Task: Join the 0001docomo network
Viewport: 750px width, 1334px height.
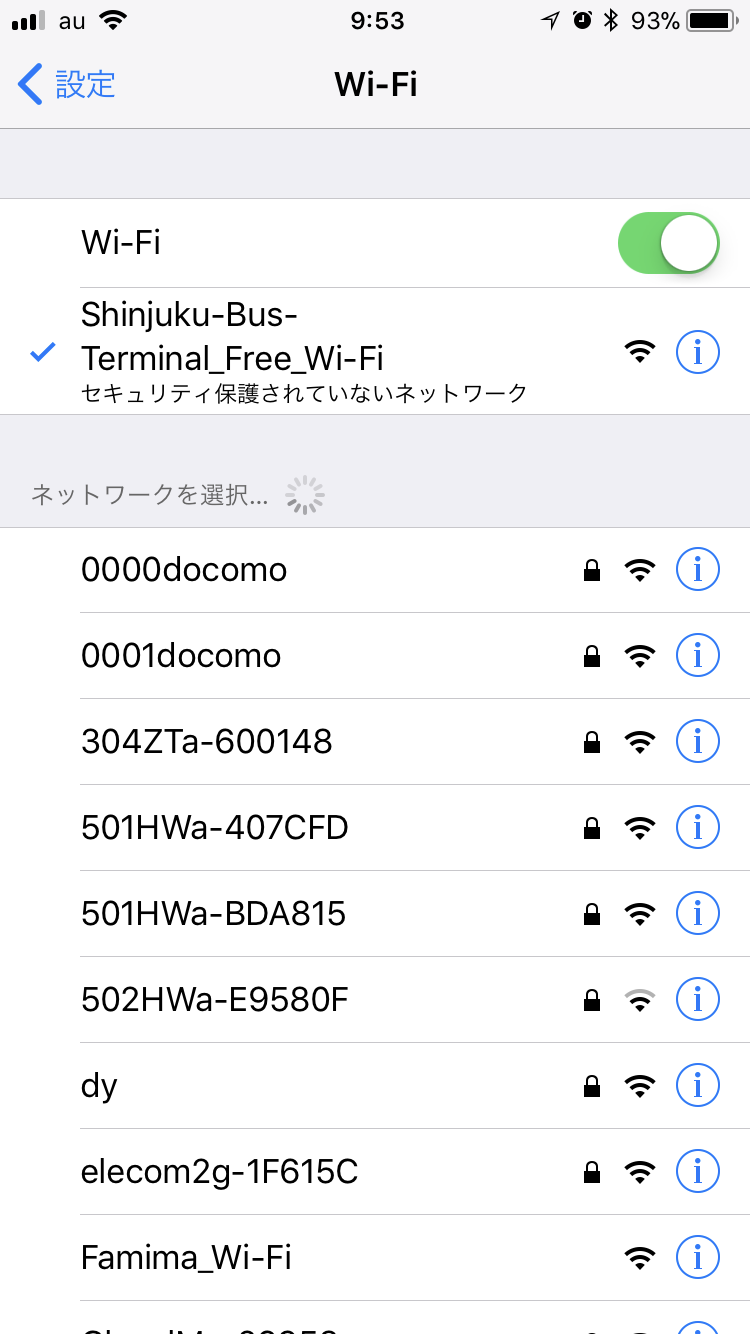Action: pyautogui.click(x=375, y=656)
